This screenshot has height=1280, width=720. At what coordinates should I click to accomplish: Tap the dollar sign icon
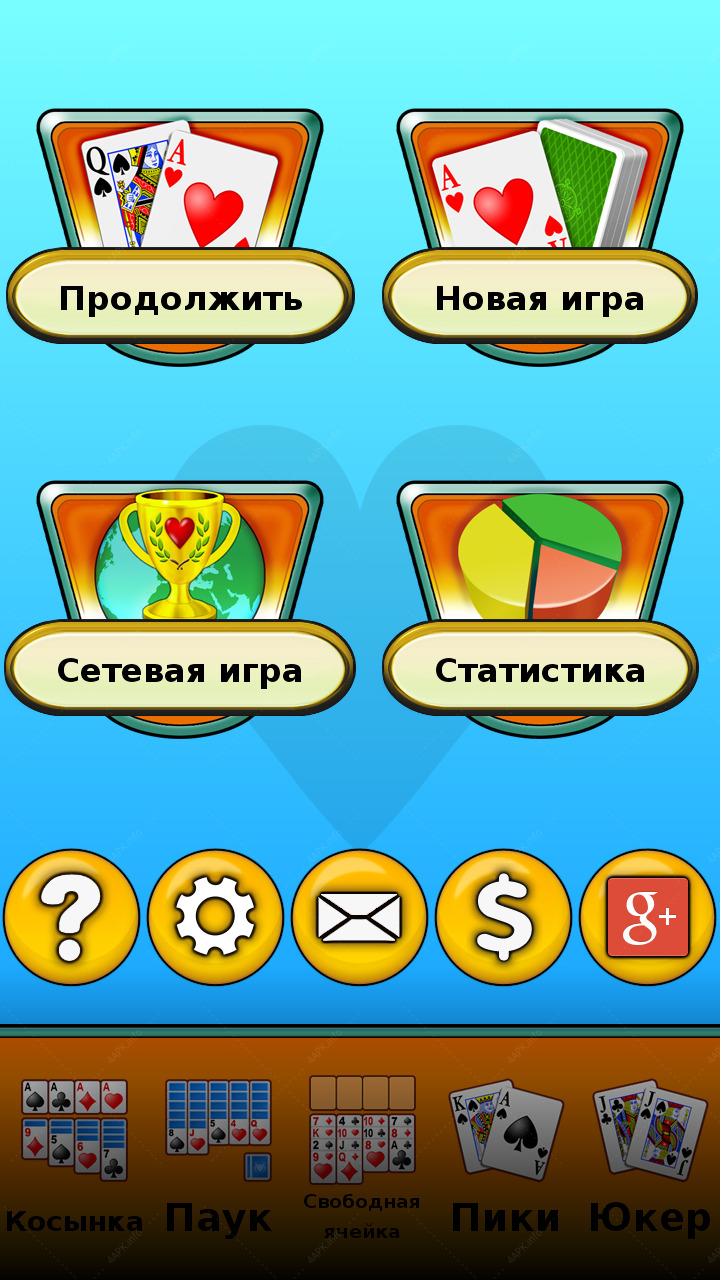503,917
